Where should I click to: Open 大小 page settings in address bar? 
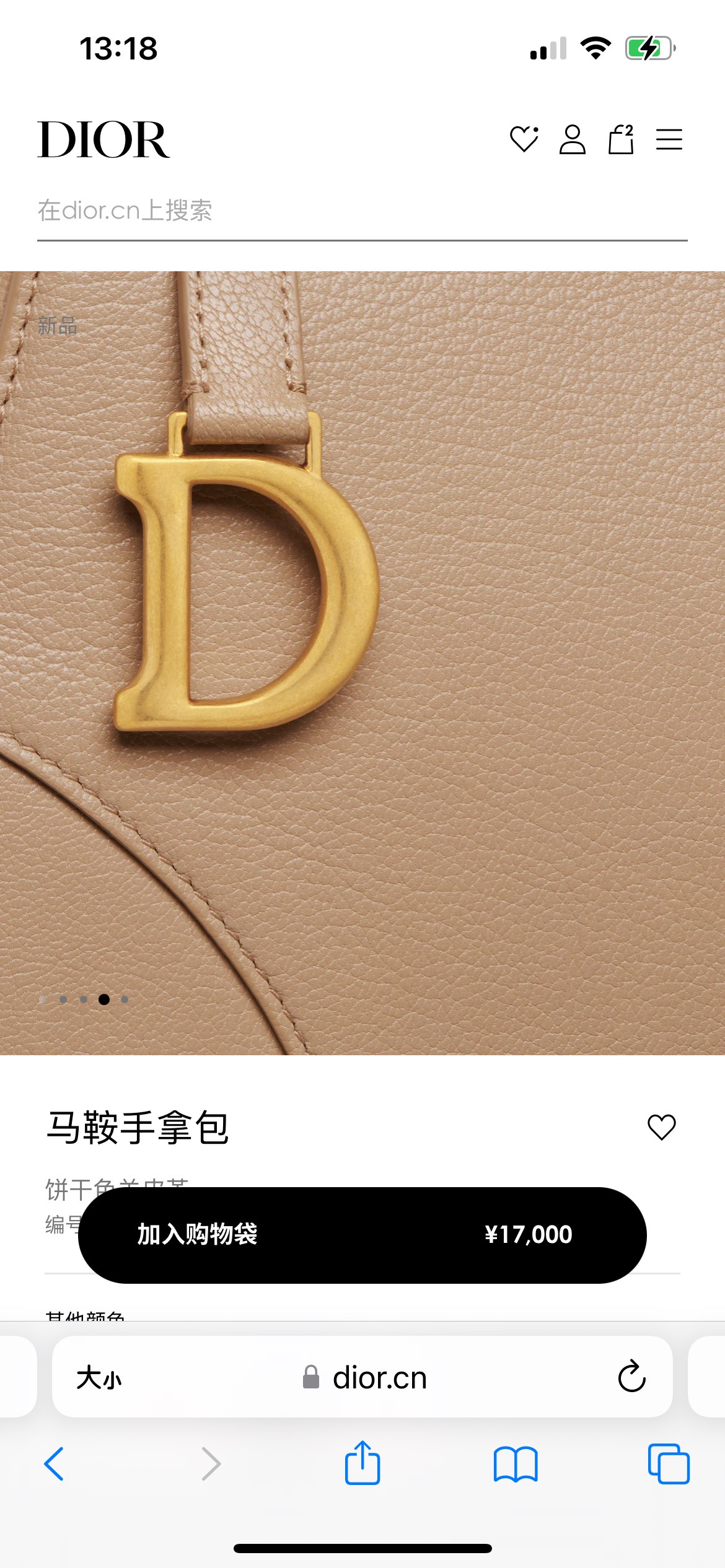[x=99, y=1379]
